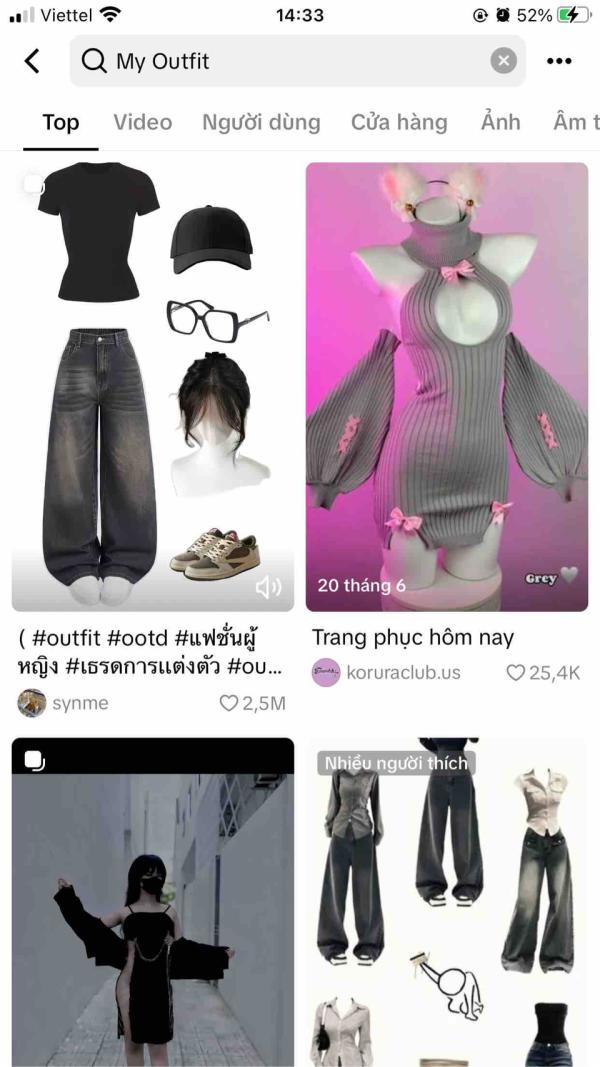Like the koruraclub.us post
The height and width of the screenshot is (1067, 600).
tap(516, 672)
